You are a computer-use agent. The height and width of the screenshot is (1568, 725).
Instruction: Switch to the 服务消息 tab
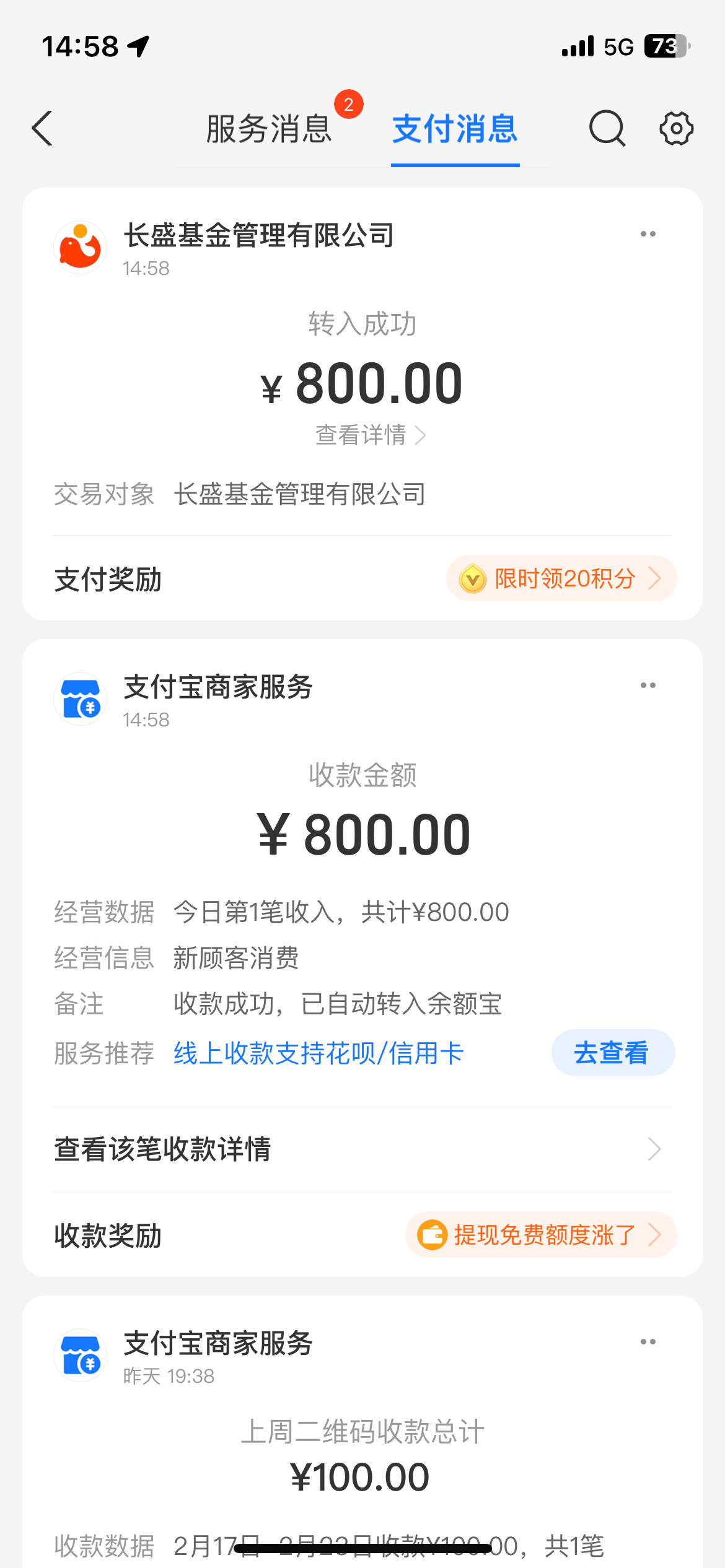pyautogui.click(x=269, y=129)
